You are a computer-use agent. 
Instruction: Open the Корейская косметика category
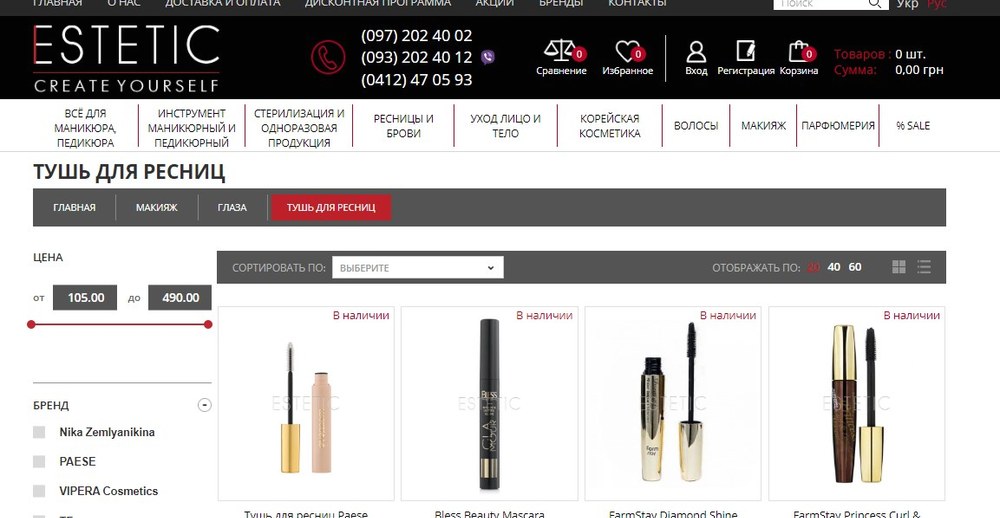click(x=609, y=126)
